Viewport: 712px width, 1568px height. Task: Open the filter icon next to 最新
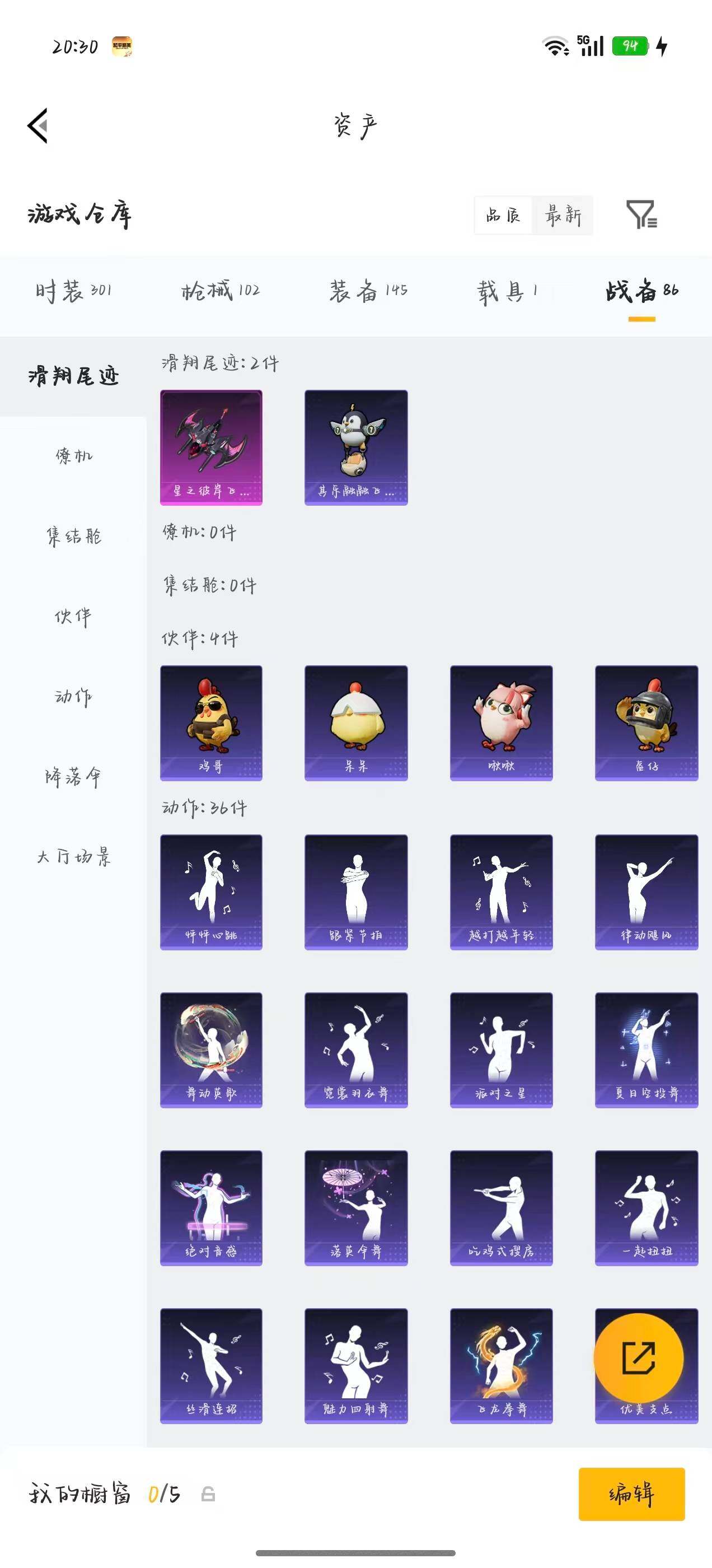[x=641, y=214]
